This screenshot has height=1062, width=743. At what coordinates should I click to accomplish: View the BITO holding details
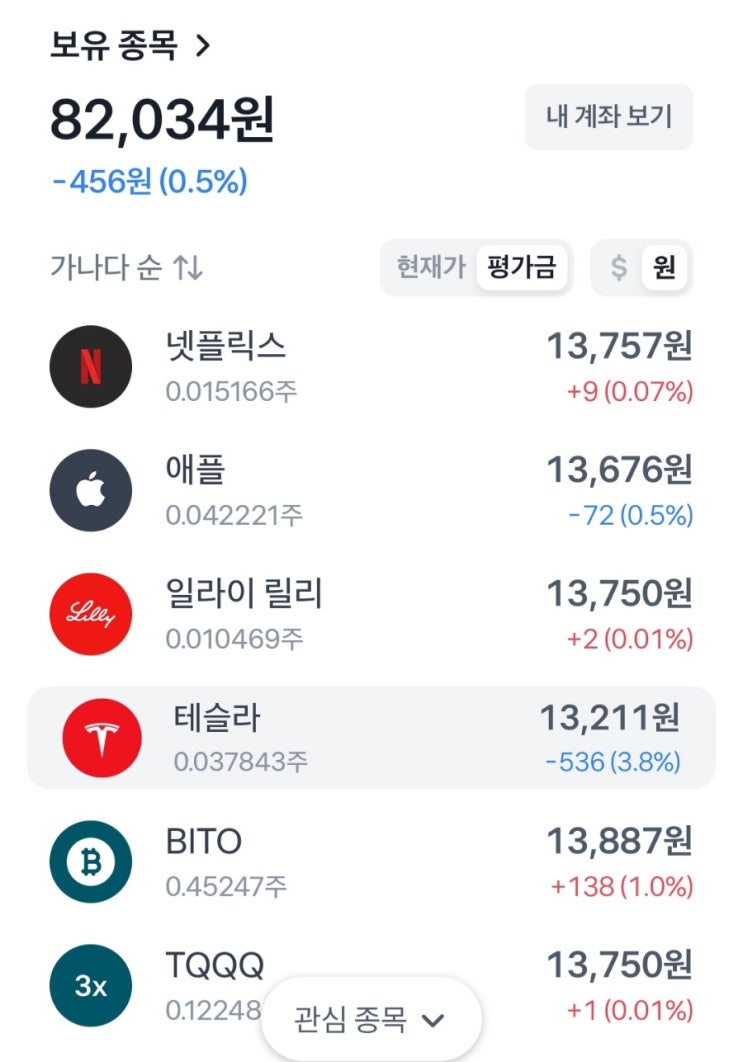click(x=370, y=861)
